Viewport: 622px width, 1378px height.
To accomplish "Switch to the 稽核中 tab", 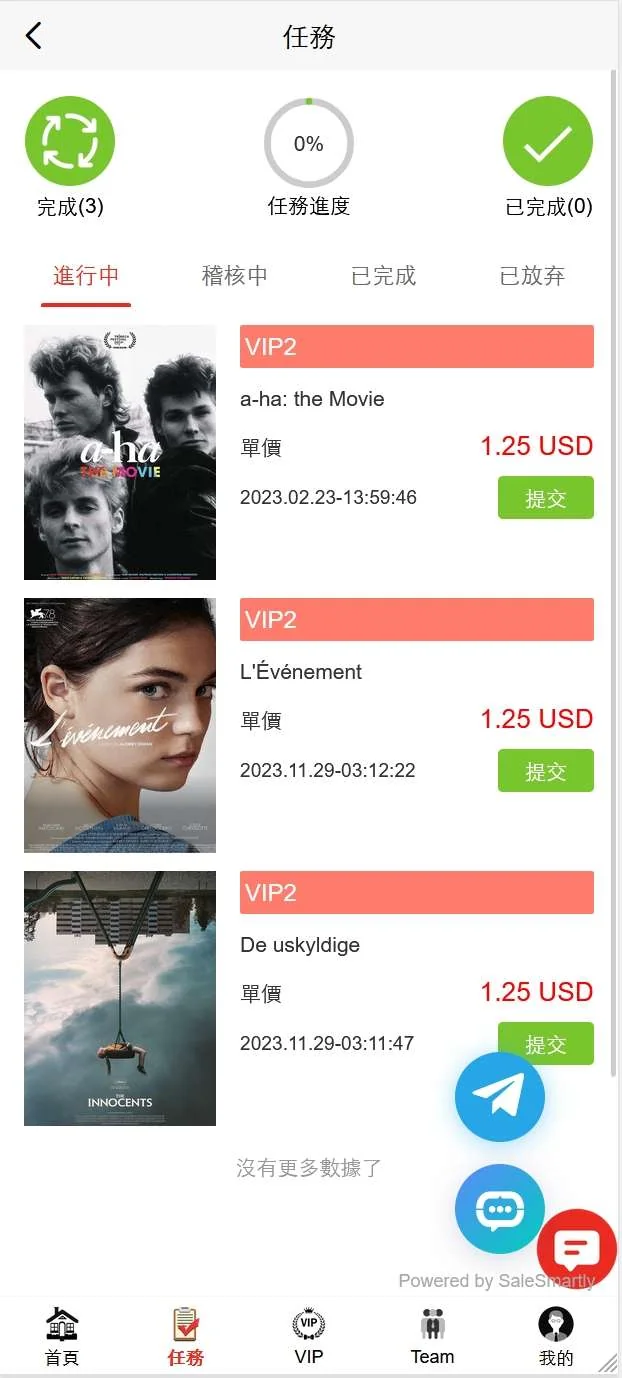I will (x=234, y=276).
